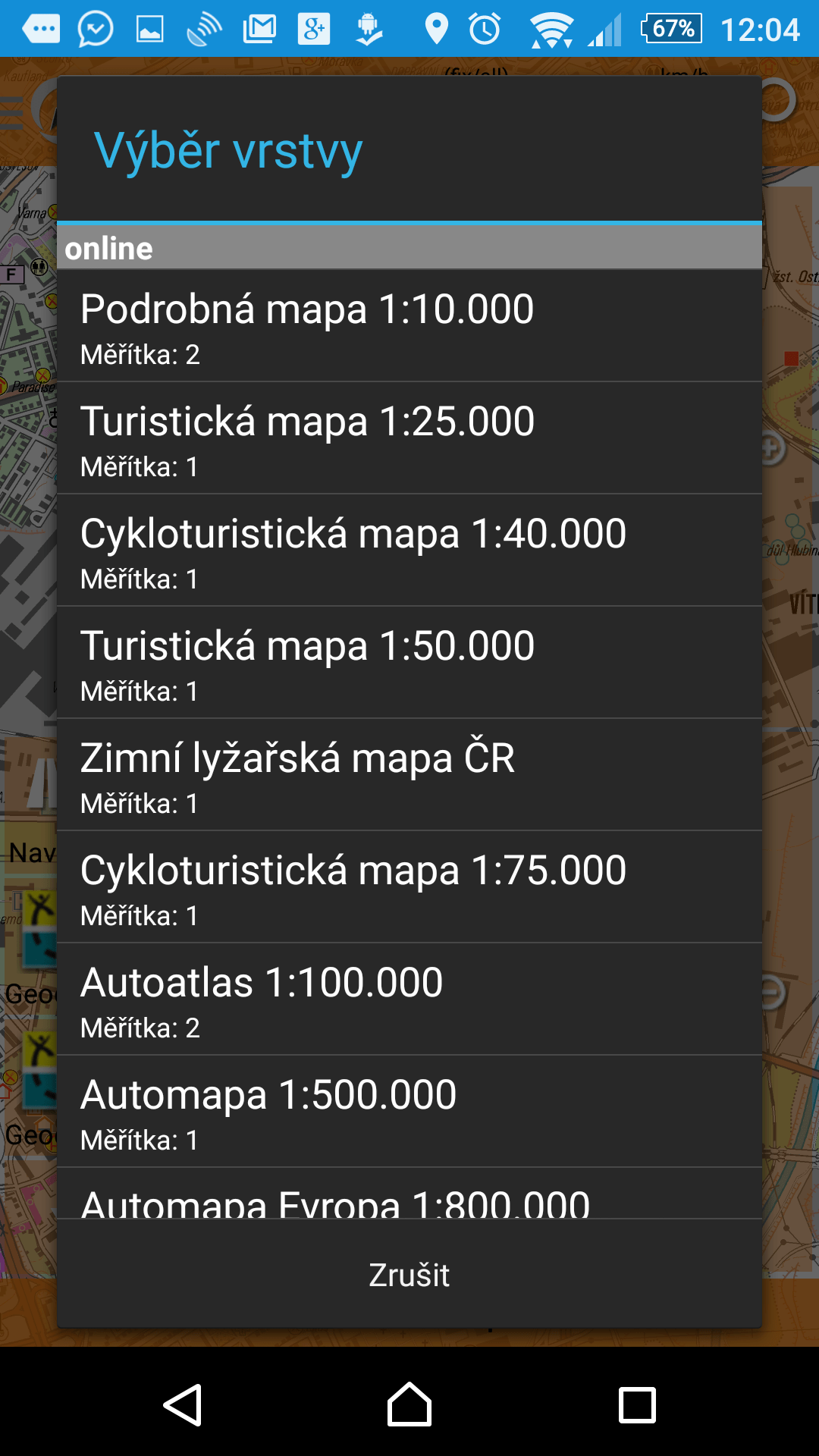Viewport: 819px width, 1456px height.
Task: Choose Cykloturistická mapa 1:75.000
Action: pyautogui.click(x=409, y=887)
